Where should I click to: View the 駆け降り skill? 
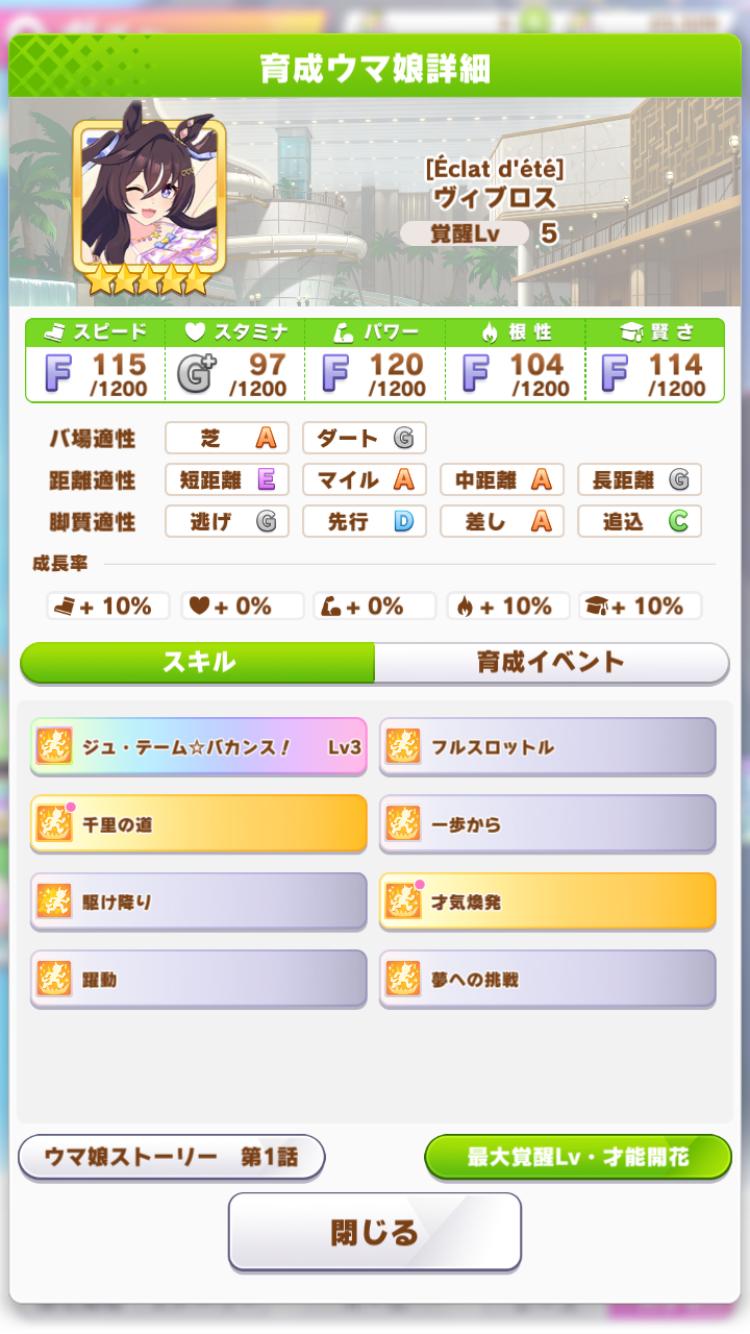tap(198, 902)
